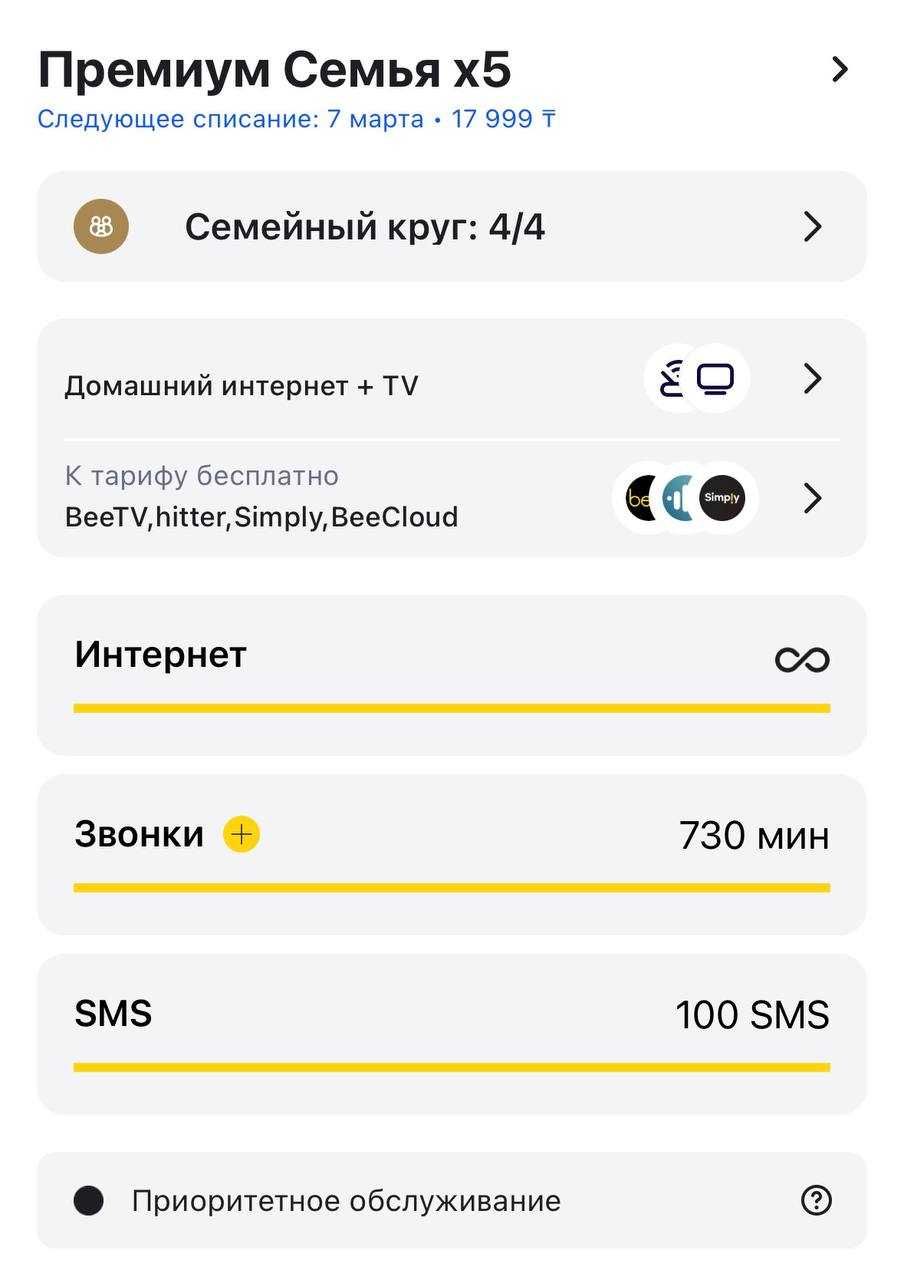Open the Интернет usage card
The height and width of the screenshot is (1280, 904).
pos(451,675)
